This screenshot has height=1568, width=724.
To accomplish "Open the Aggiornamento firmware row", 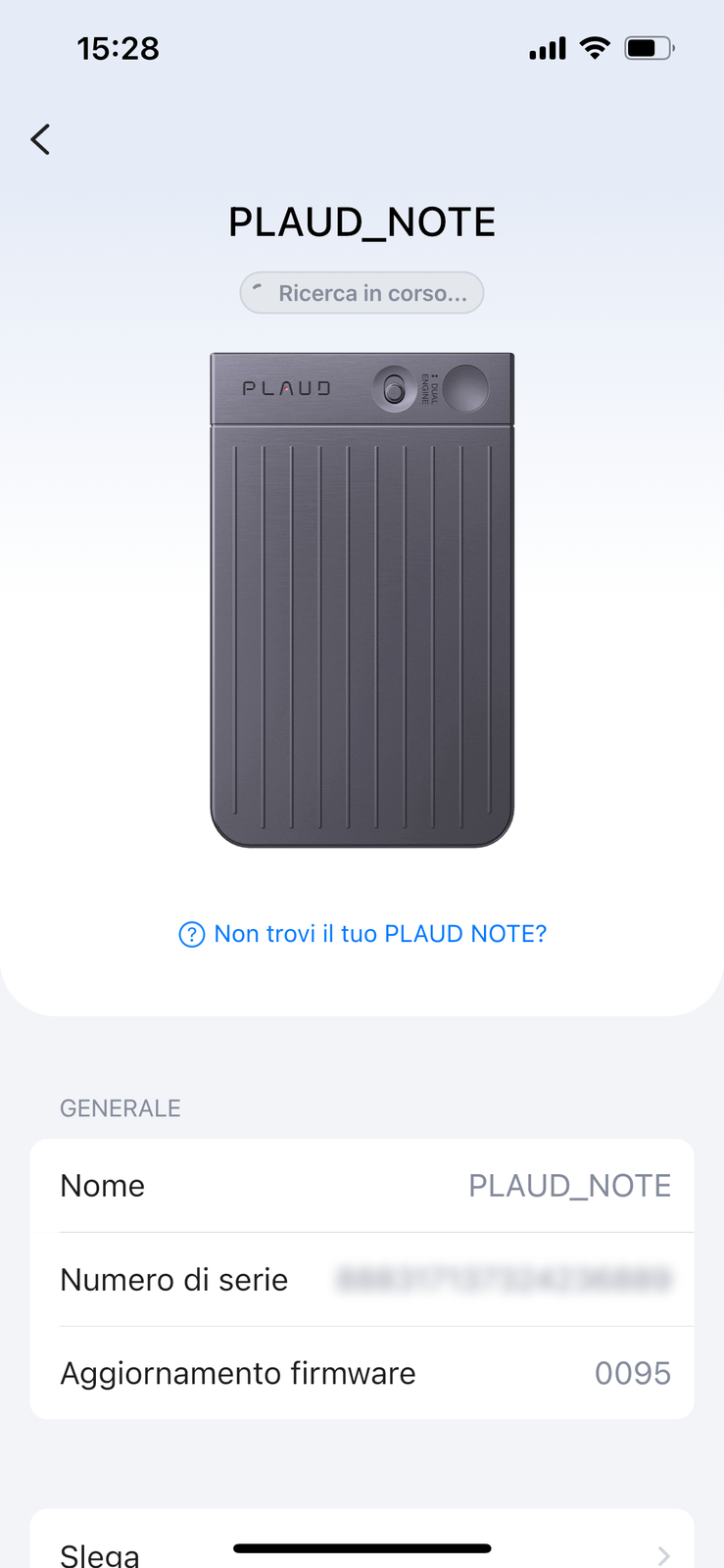I will (362, 1373).
